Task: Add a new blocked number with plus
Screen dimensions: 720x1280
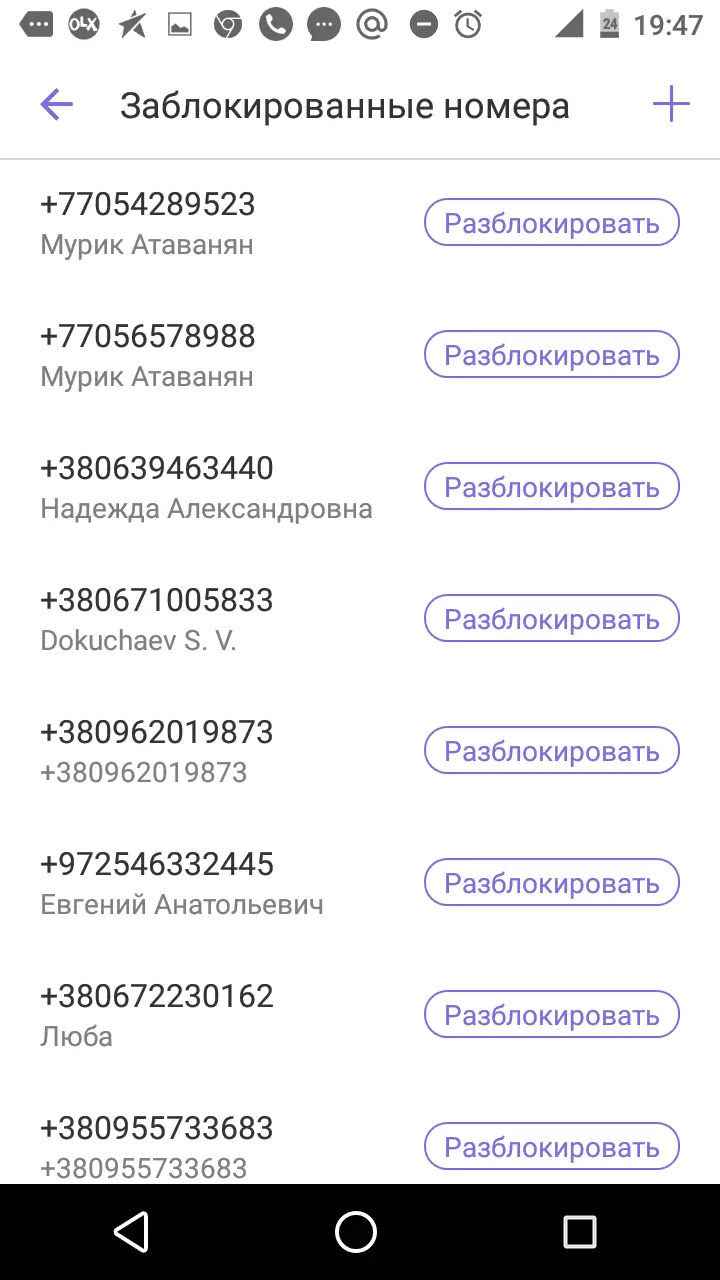Action: pos(671,104)
